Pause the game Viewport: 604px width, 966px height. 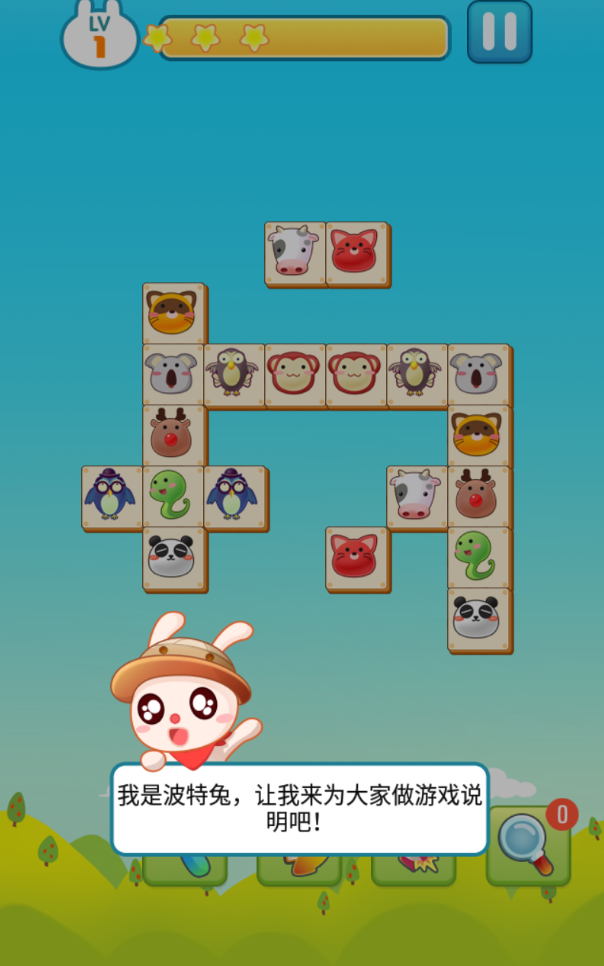499,32
